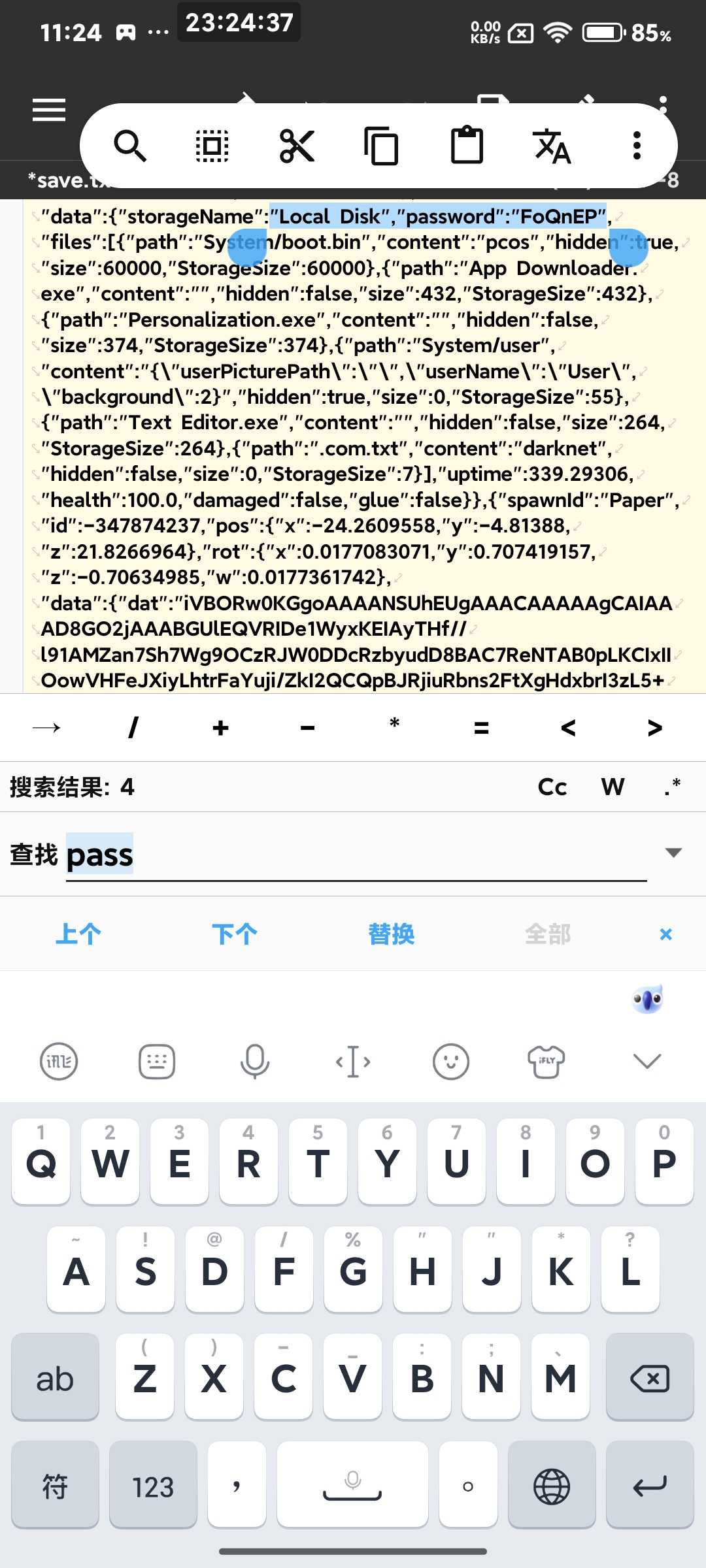Insert the slash symbol from shortcut bar
The height and width of the screenshot is (1568, 706).
point(133,727)
